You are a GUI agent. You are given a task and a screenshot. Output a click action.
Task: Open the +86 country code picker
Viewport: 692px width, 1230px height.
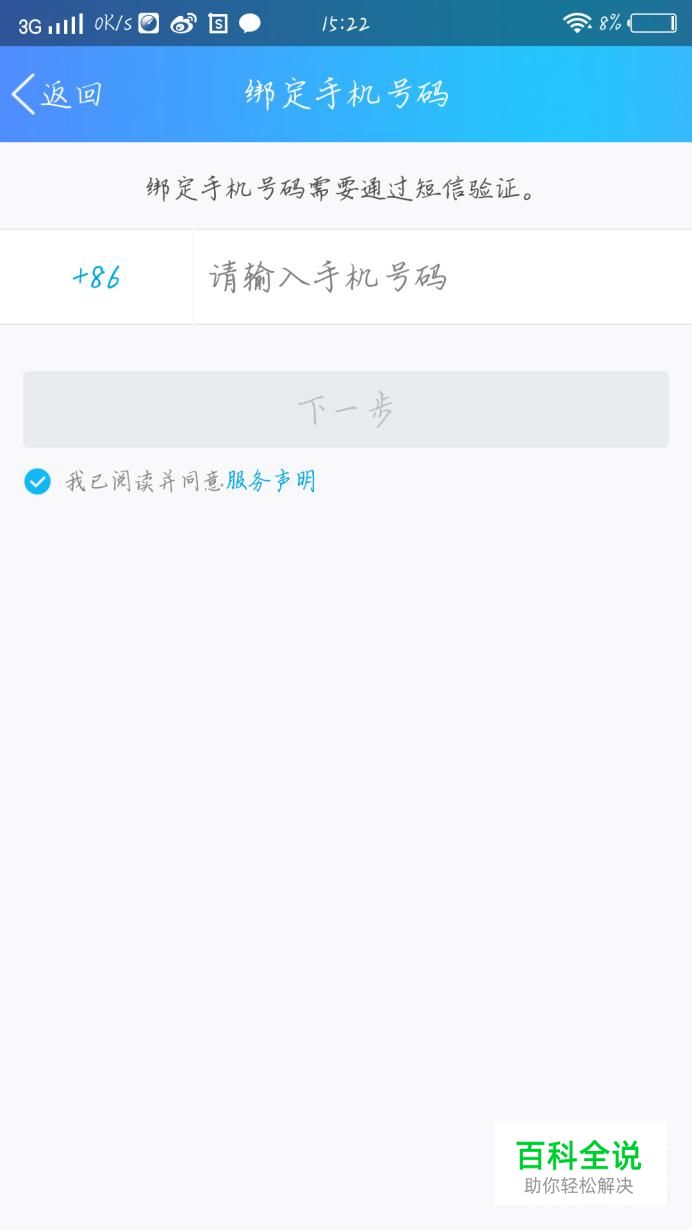(96, 277)
